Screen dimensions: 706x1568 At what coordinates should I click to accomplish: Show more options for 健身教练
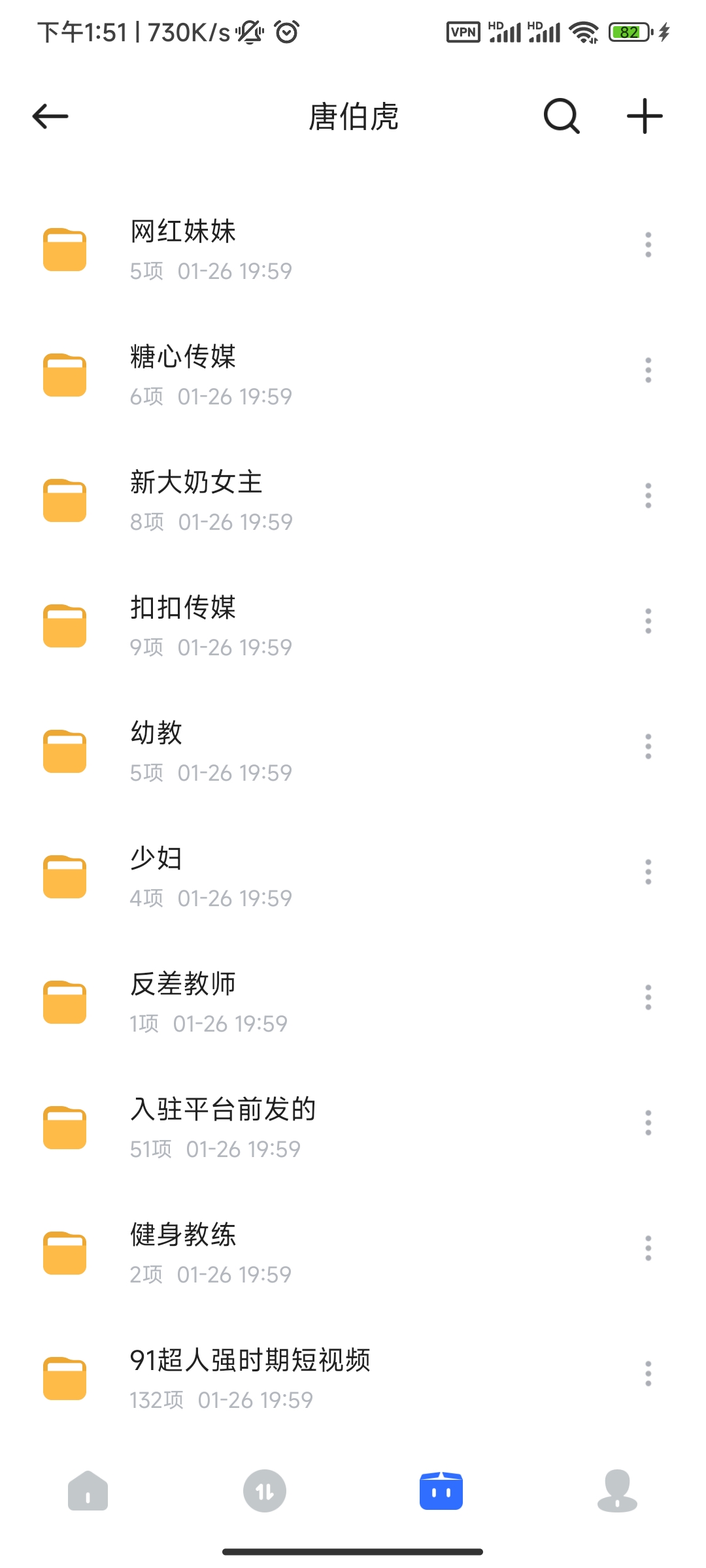648,1249
